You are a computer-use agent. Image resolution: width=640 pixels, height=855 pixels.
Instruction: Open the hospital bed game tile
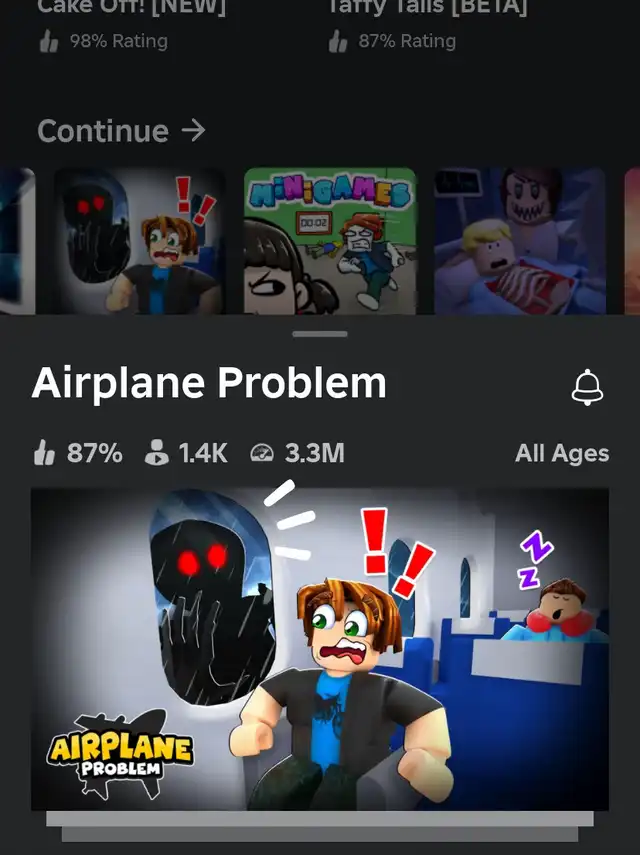[x=519, y=240]
